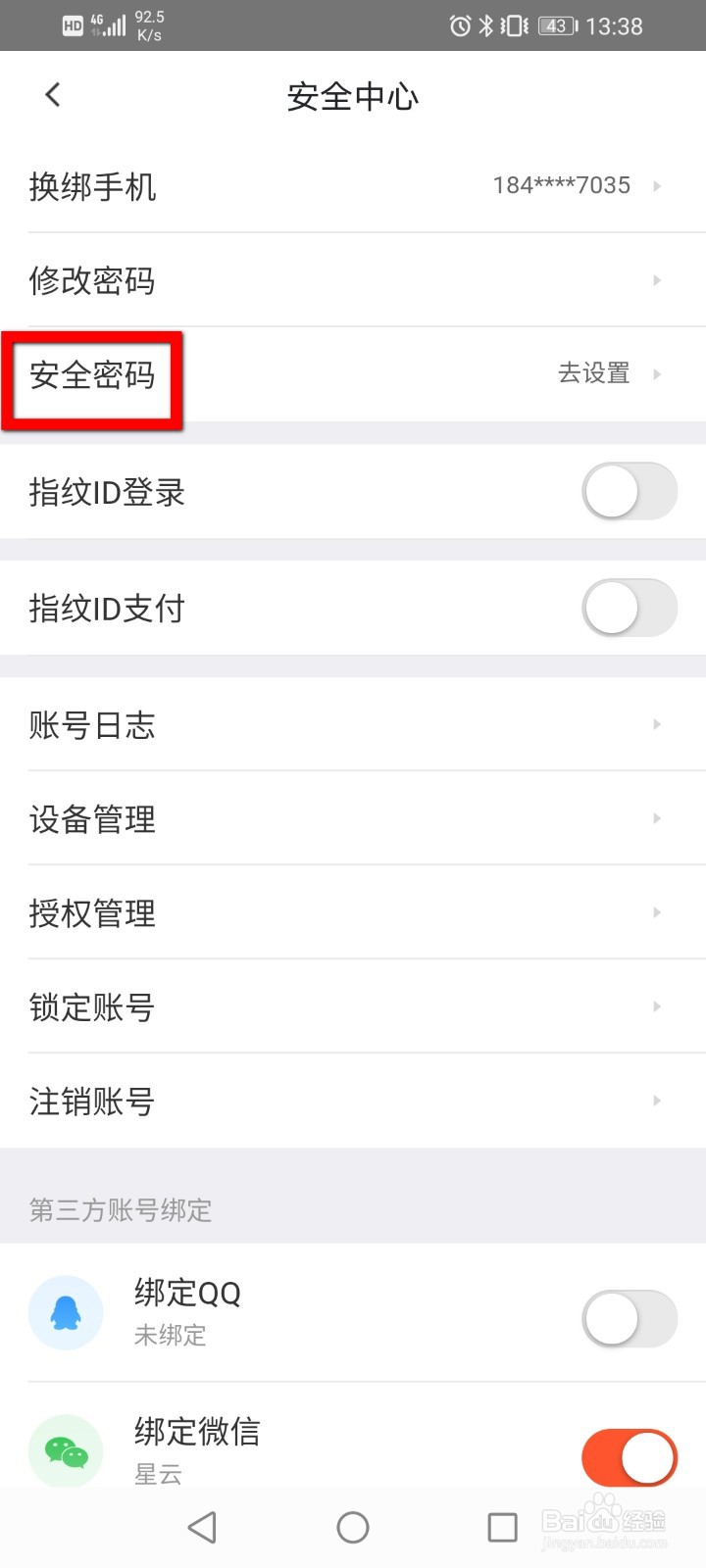Open 账号日志 via its arrow
706x1568 pixels.
click(656, 724)
